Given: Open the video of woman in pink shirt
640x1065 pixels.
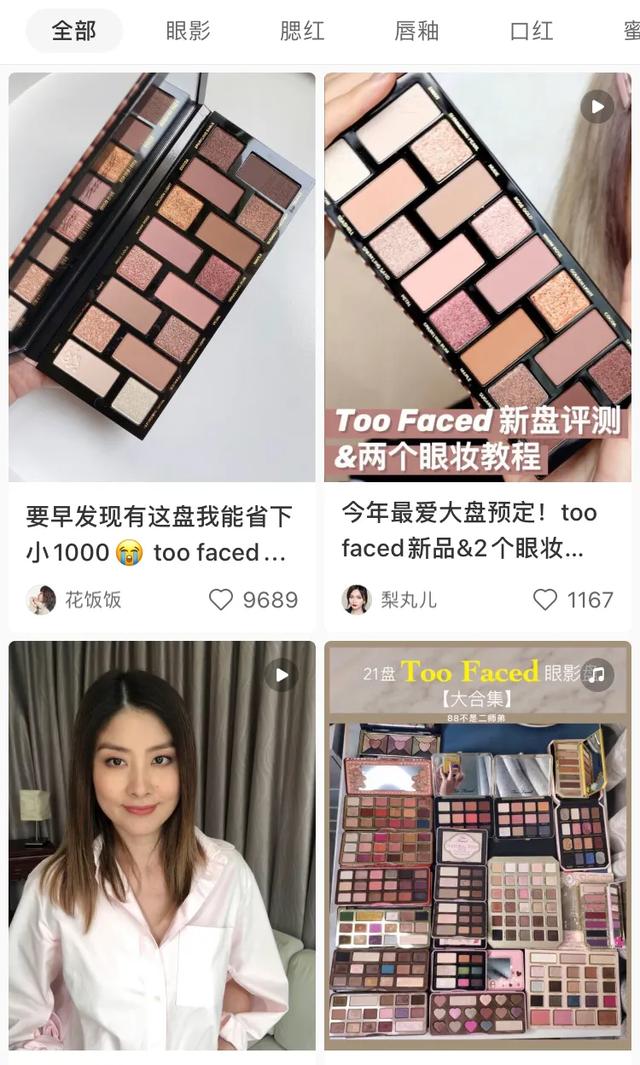Looking at the screenshot, I should [162, 845].
